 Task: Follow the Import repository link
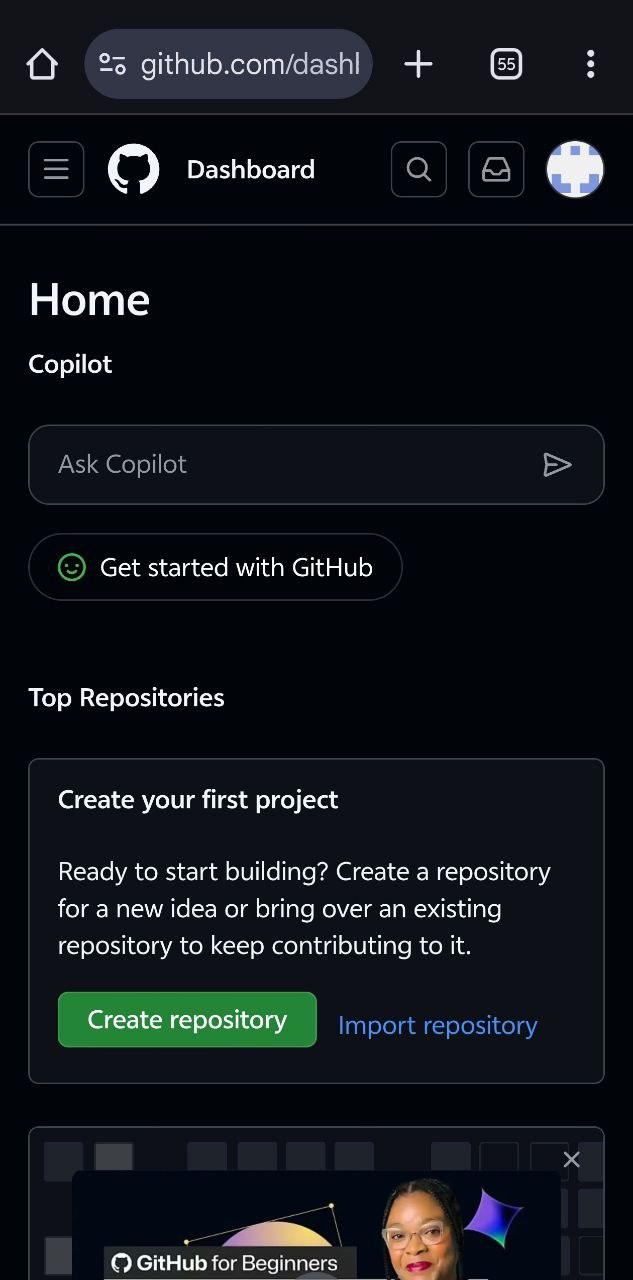pyautogui.click(x=437, y=1025)
